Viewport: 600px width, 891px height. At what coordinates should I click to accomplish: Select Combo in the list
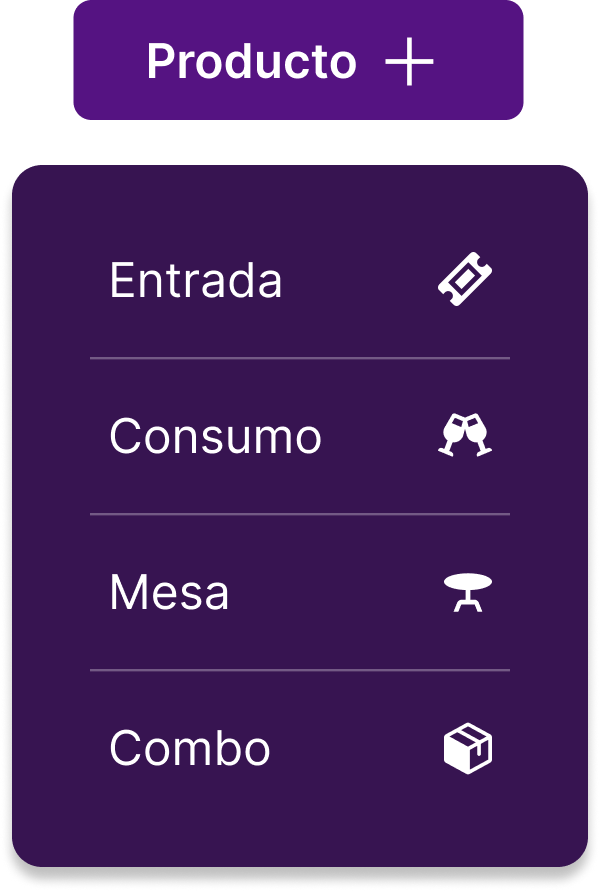pyautogui.click(x=299, y=748)
